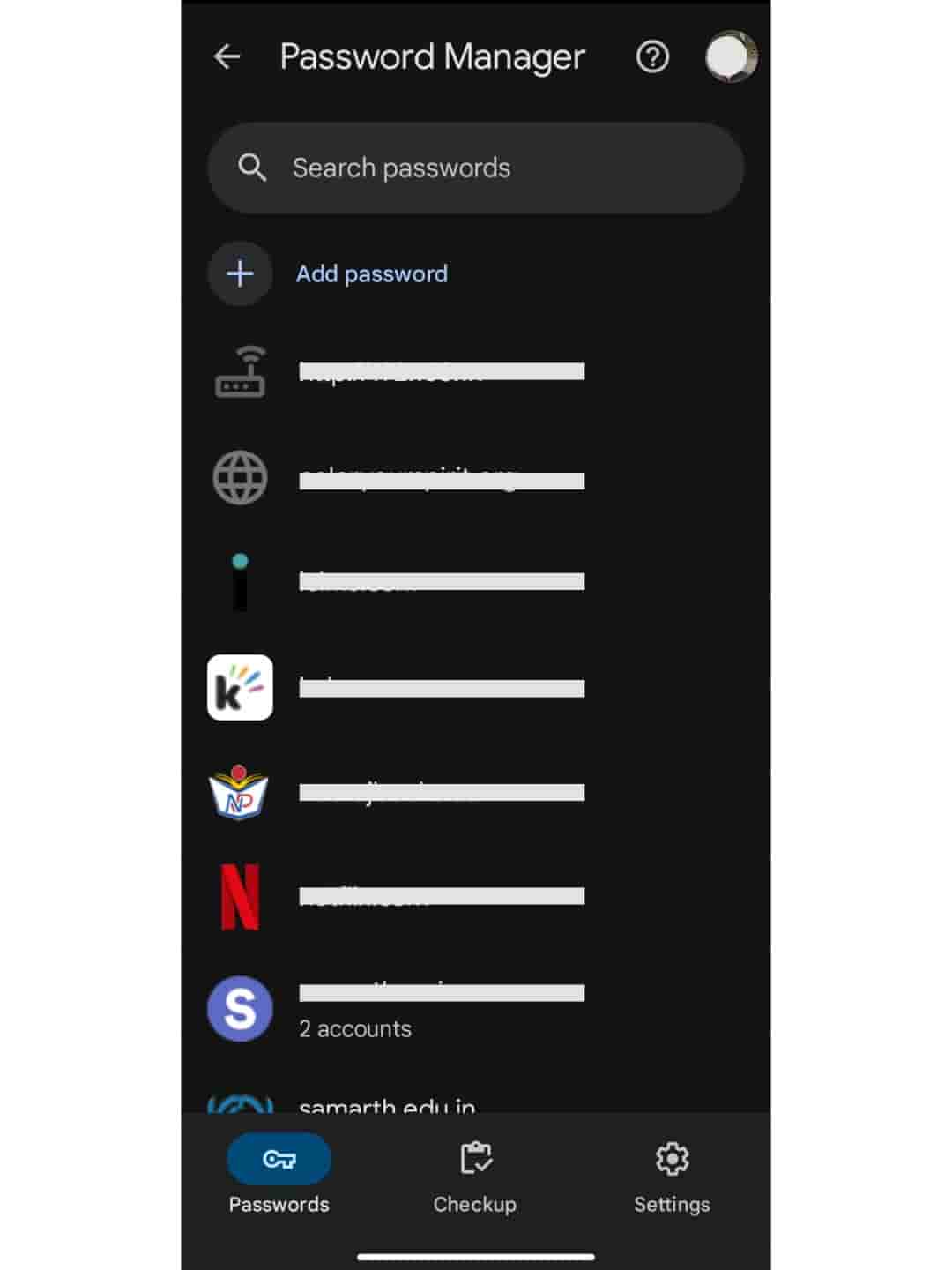This screenshot has width=952, height=1270.
Task: Open the help question mark icon
Action: point(652,57)
